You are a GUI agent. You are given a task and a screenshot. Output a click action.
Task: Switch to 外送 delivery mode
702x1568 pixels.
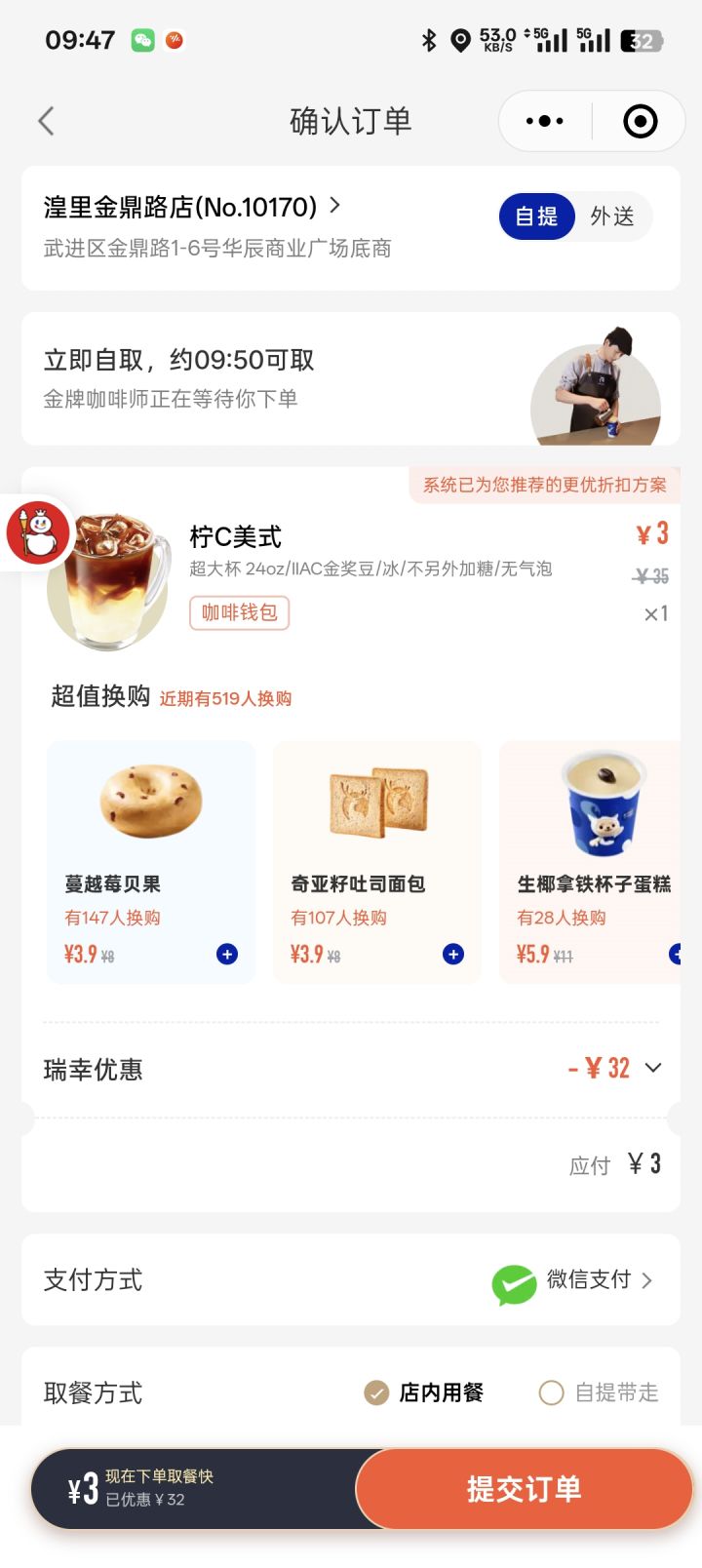click(612, 216)
